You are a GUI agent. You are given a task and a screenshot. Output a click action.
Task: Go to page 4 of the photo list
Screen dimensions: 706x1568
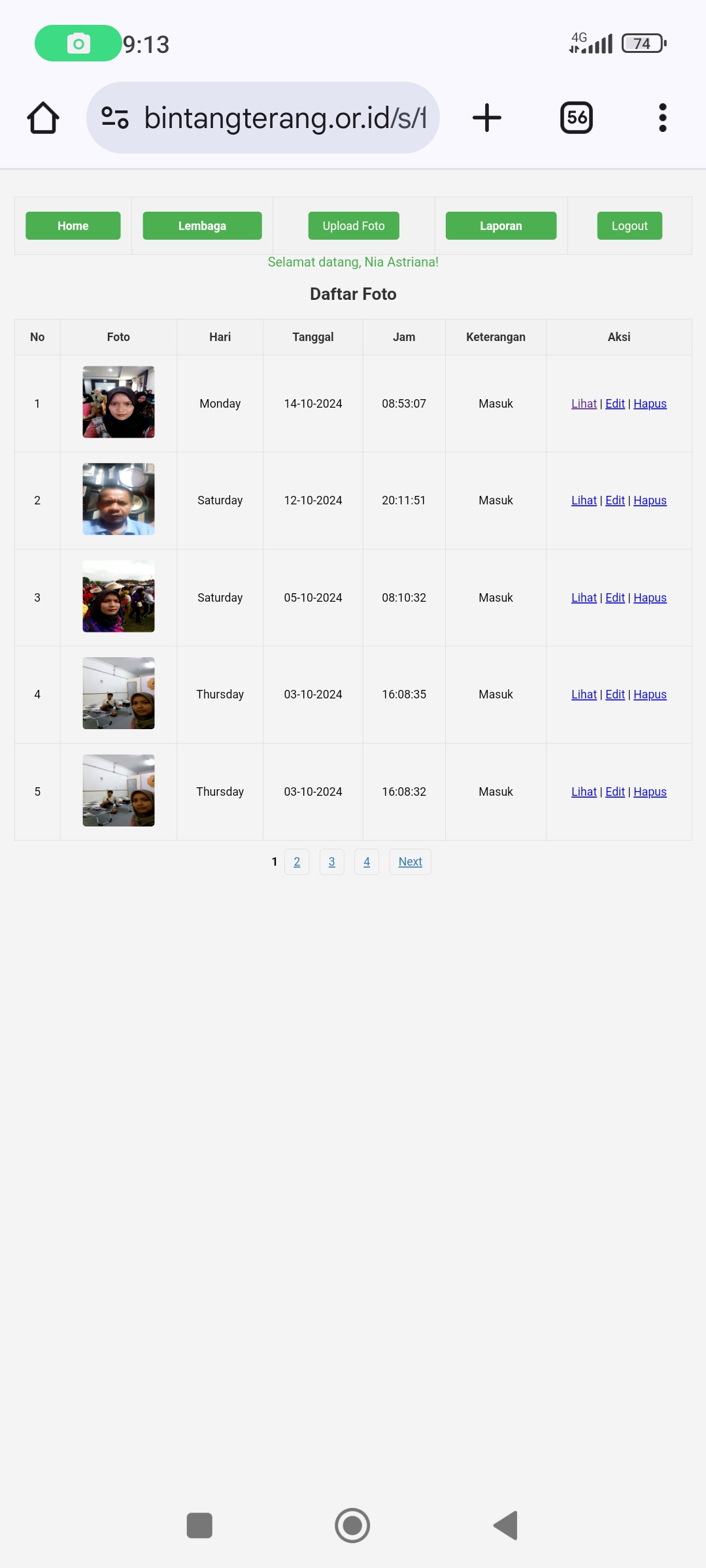[367, 862]
